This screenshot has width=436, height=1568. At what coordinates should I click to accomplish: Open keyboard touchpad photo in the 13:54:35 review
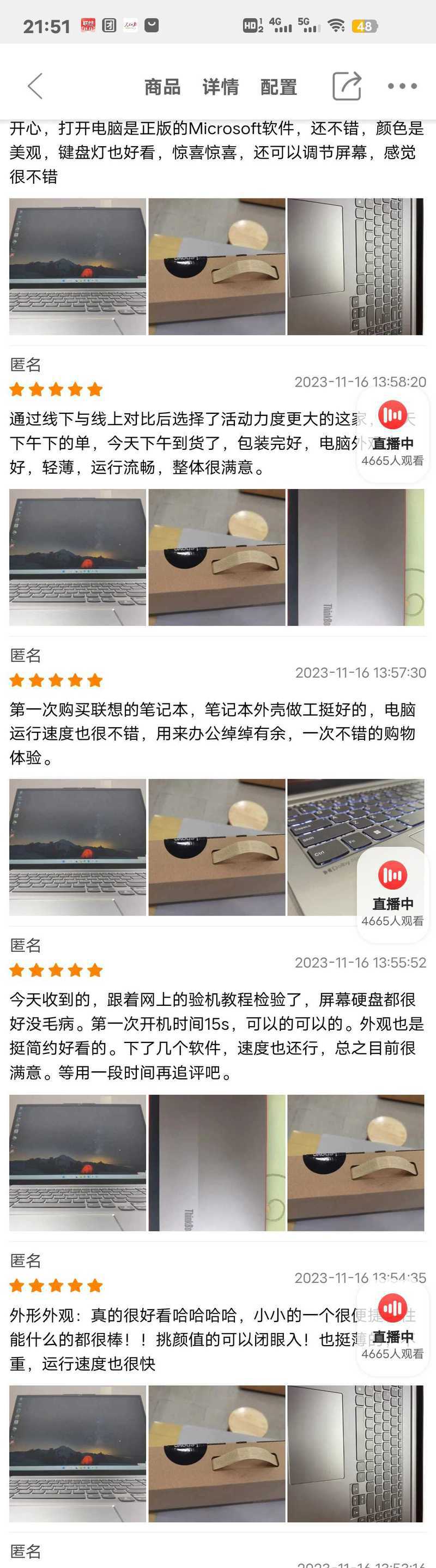[x=355, y=1453]
